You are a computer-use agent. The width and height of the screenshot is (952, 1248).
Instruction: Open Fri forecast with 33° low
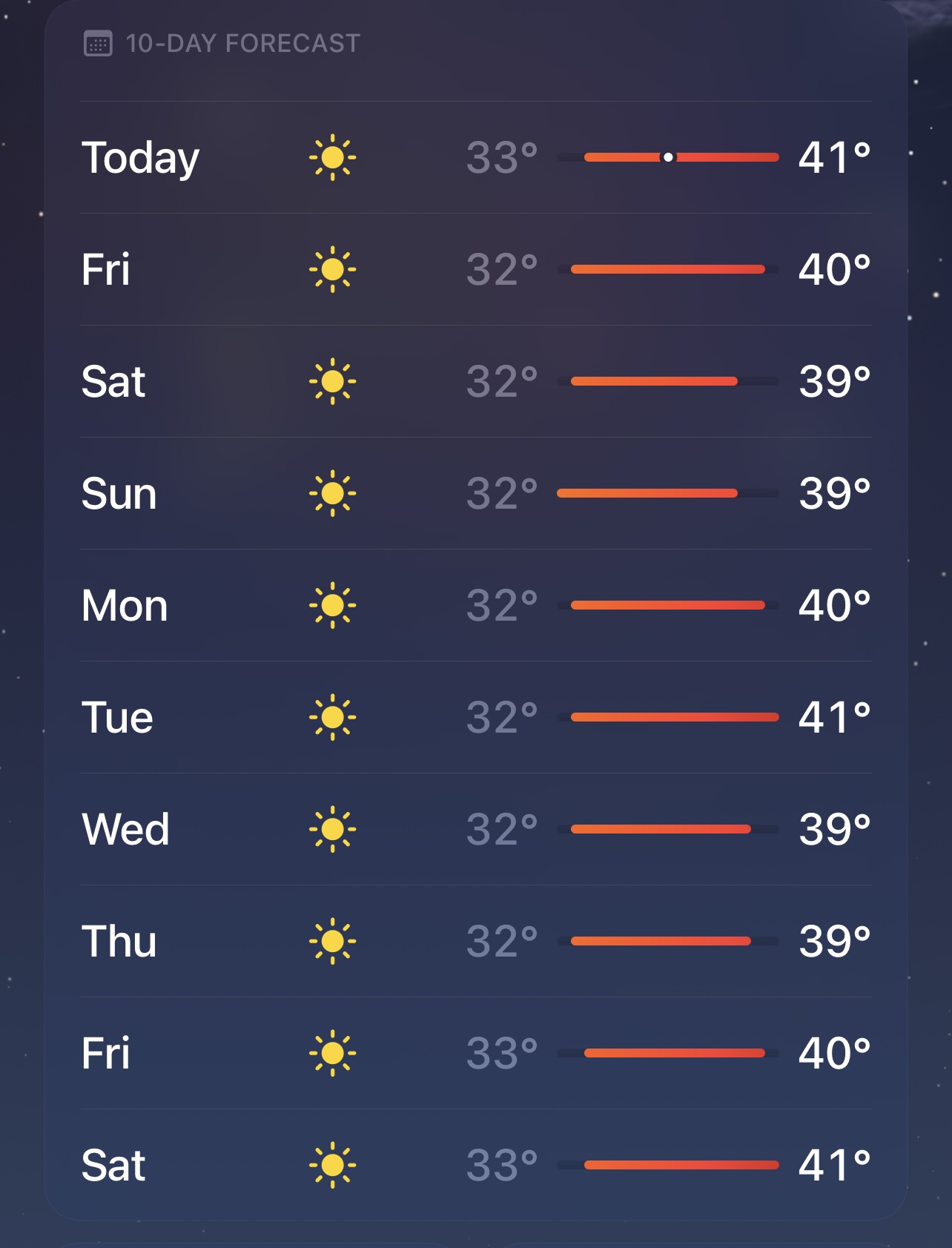pyautogui.click(x=475, y=1053)
